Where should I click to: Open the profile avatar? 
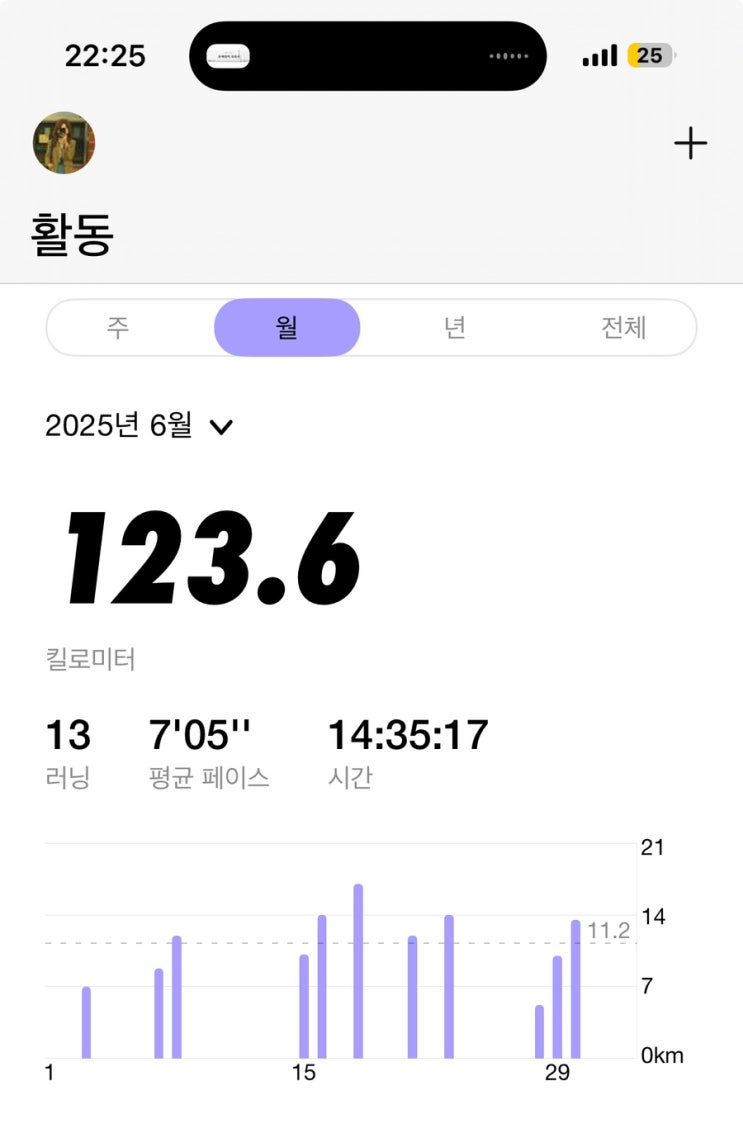(64, 143)
